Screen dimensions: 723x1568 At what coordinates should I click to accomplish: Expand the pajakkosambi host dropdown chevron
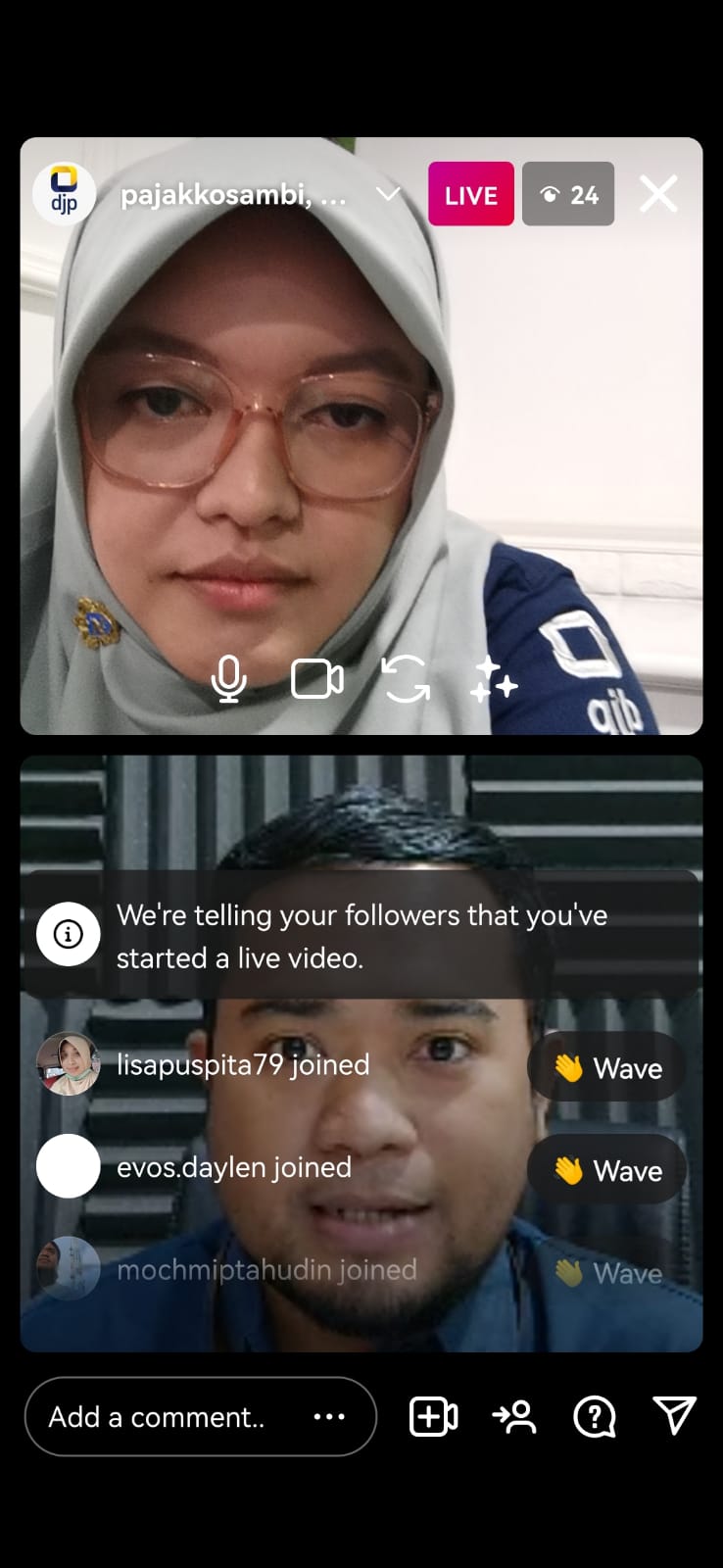pyautogui.click(x=388, y=194)
